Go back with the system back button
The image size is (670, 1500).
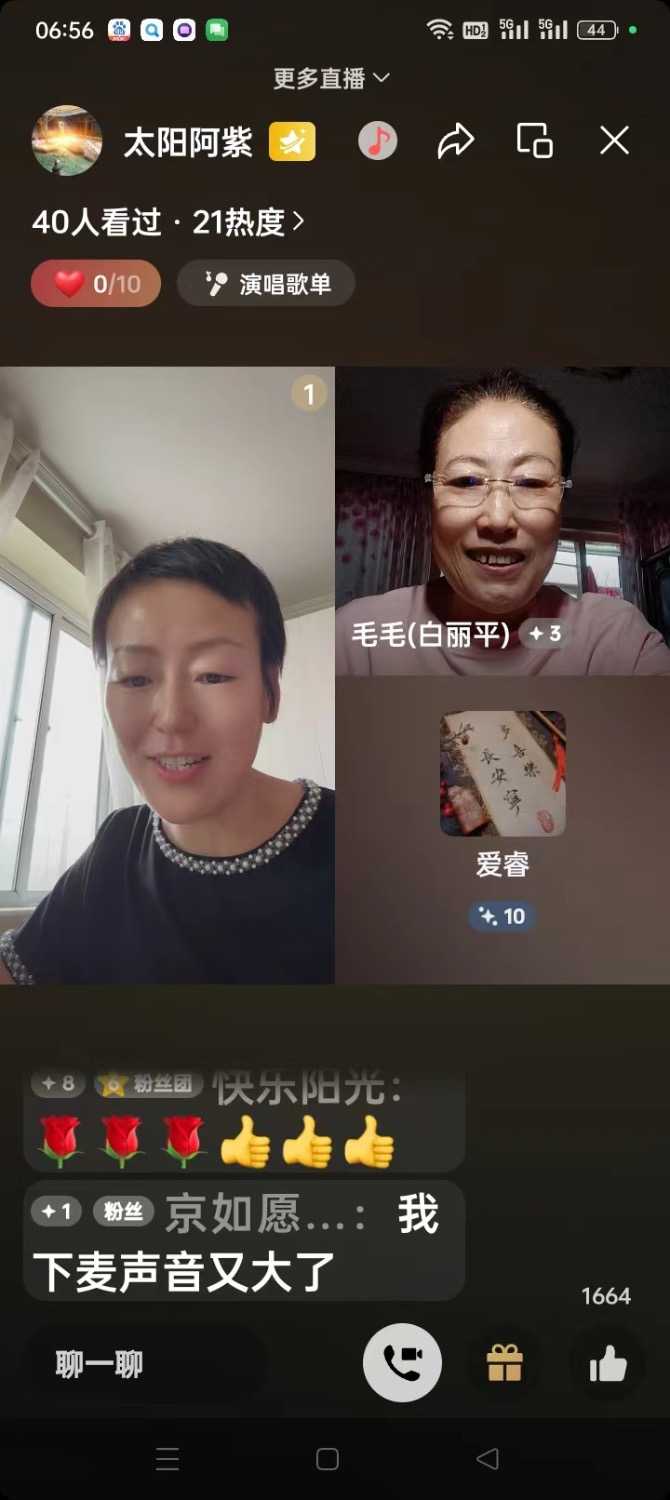click(487, 1459)
